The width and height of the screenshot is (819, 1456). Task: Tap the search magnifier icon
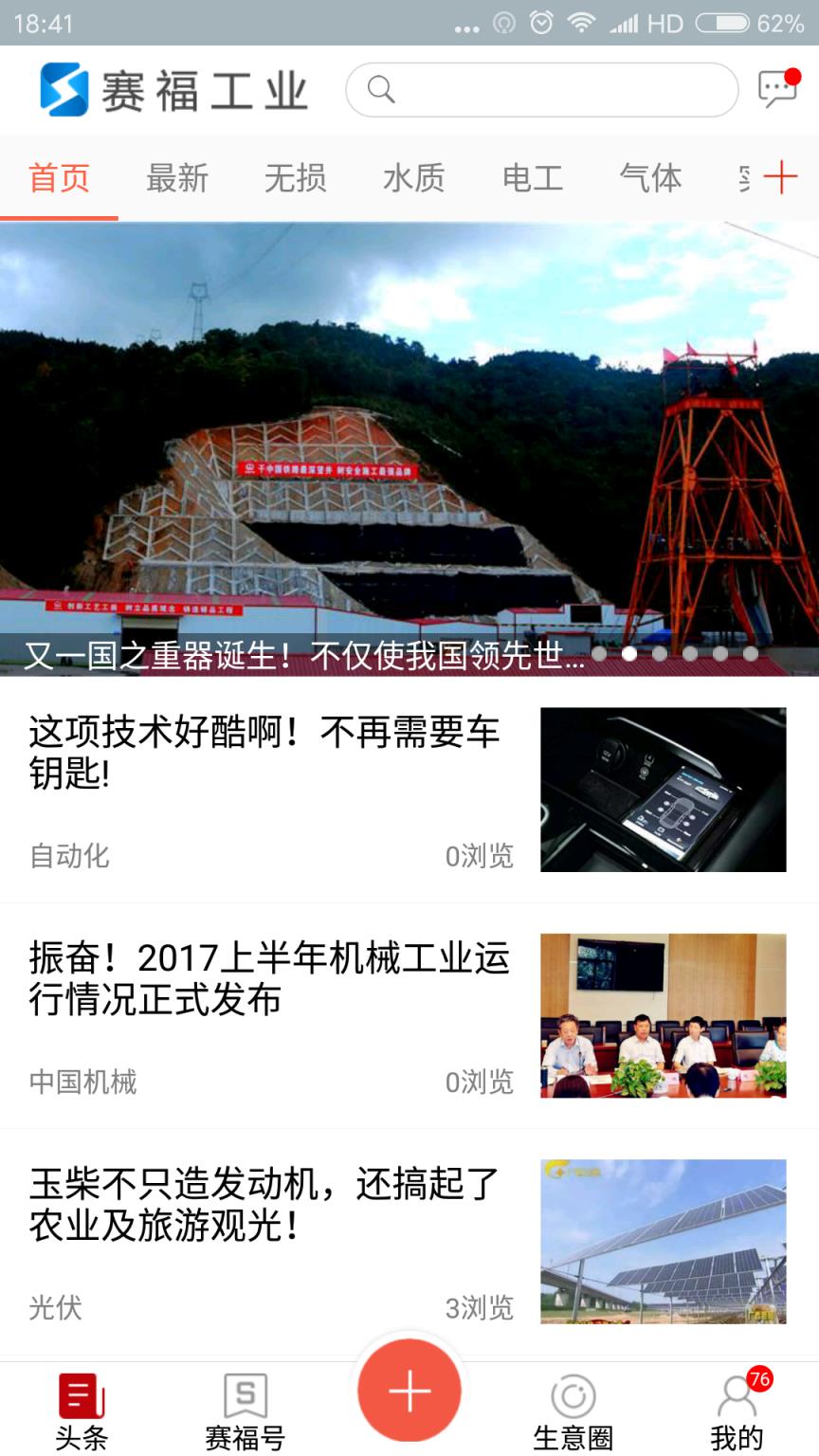383,89
